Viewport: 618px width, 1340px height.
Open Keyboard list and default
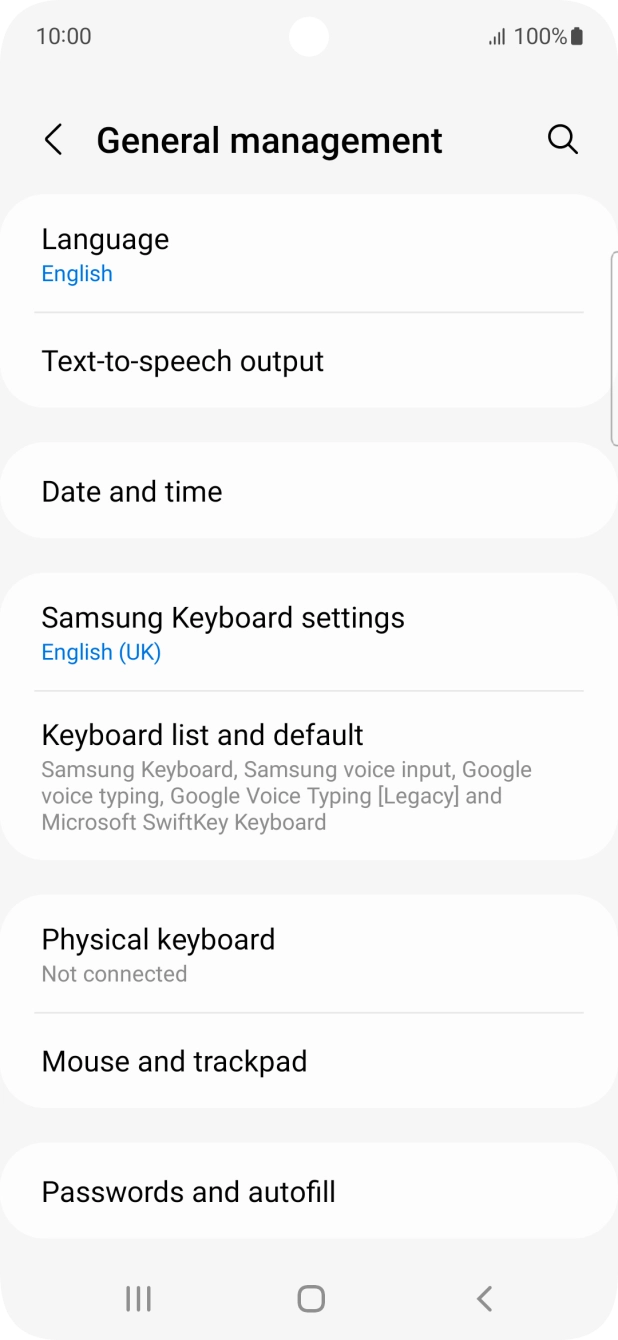[309, 776]
